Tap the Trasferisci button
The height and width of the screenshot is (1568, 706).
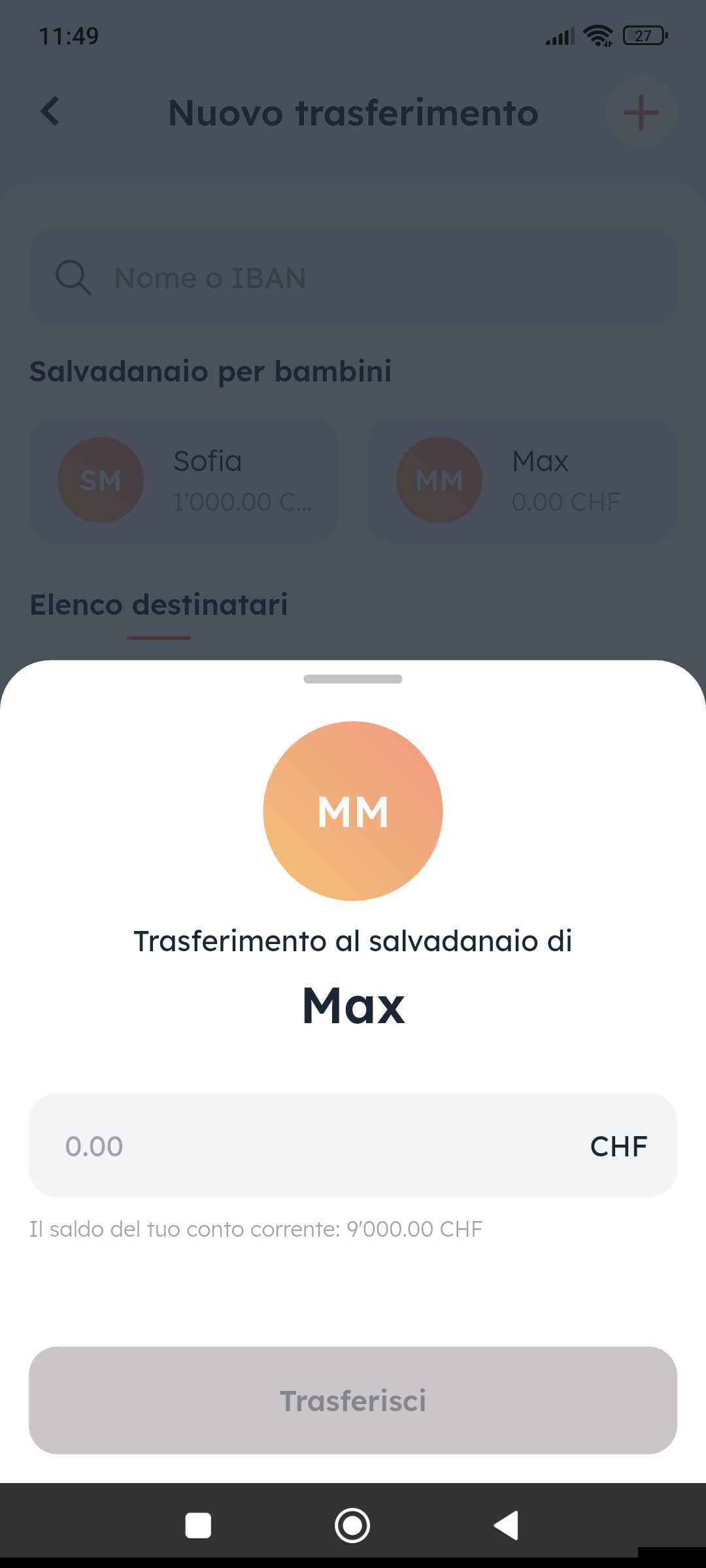(x=353, y=1400)
